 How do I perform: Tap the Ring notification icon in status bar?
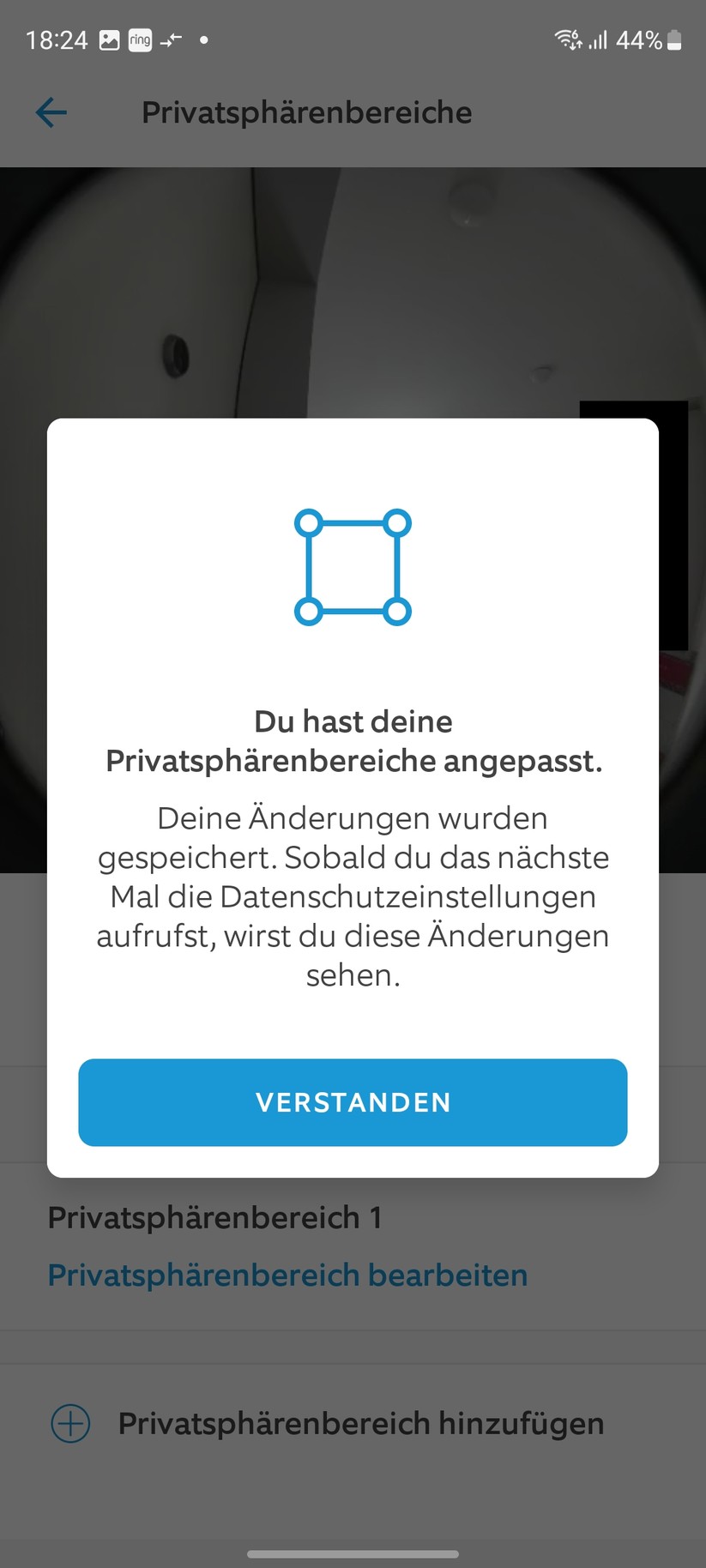(140, 39)
